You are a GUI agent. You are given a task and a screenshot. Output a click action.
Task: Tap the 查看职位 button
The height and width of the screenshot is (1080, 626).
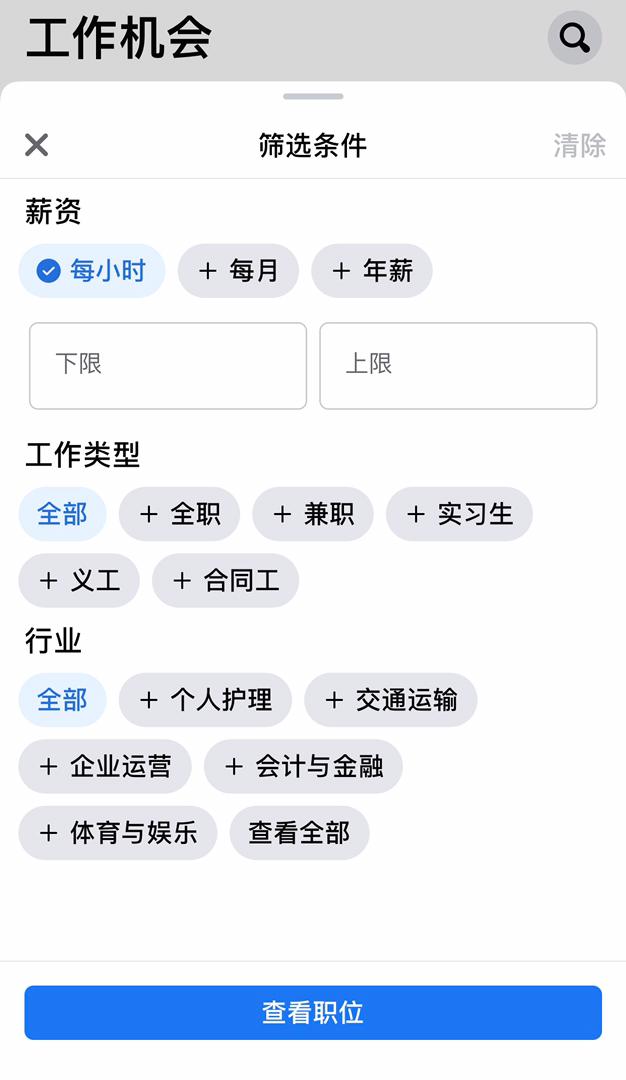tap(313, 1012)
